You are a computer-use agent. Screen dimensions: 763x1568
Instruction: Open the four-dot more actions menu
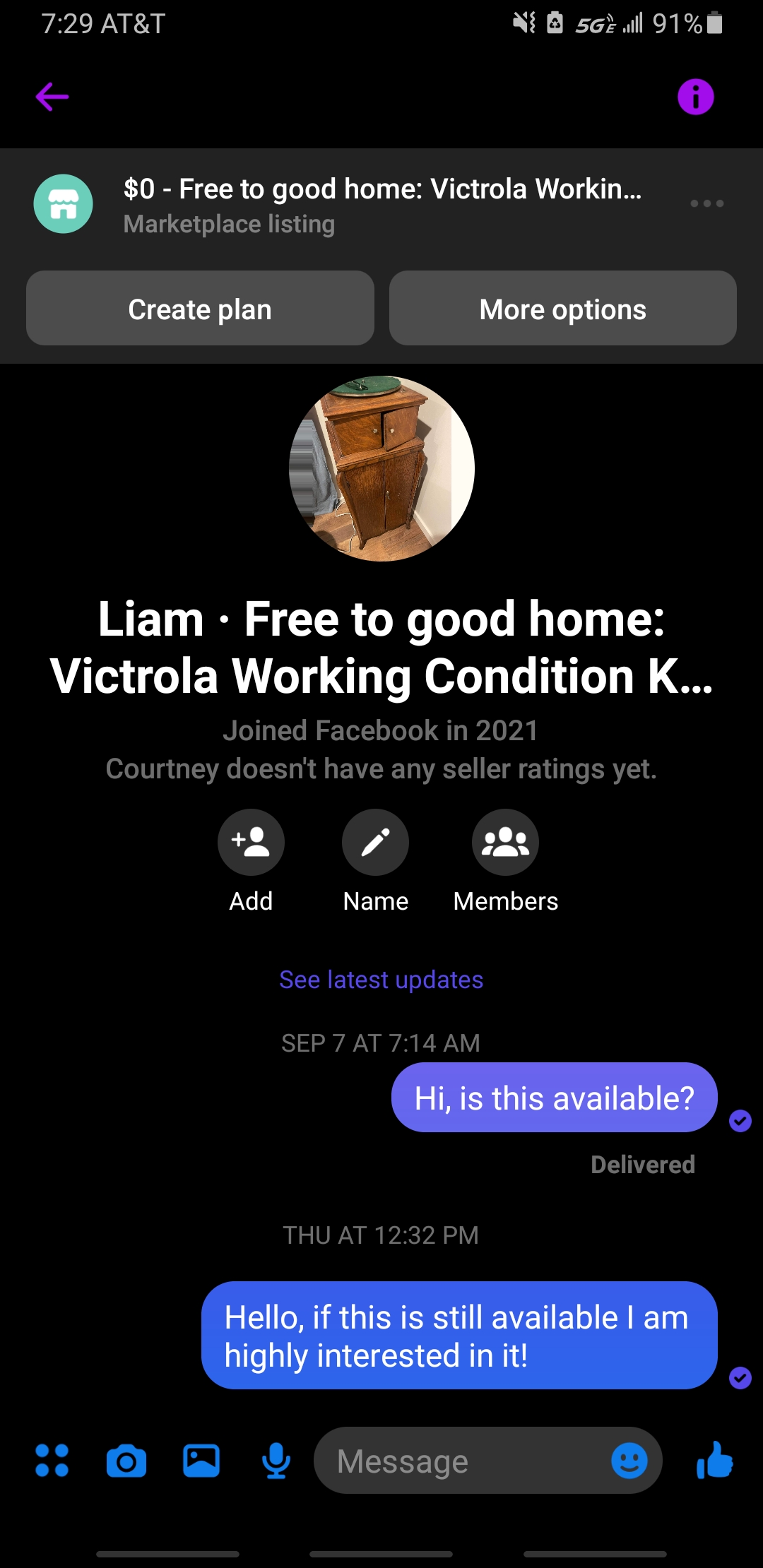click(x=52, y=1460)
